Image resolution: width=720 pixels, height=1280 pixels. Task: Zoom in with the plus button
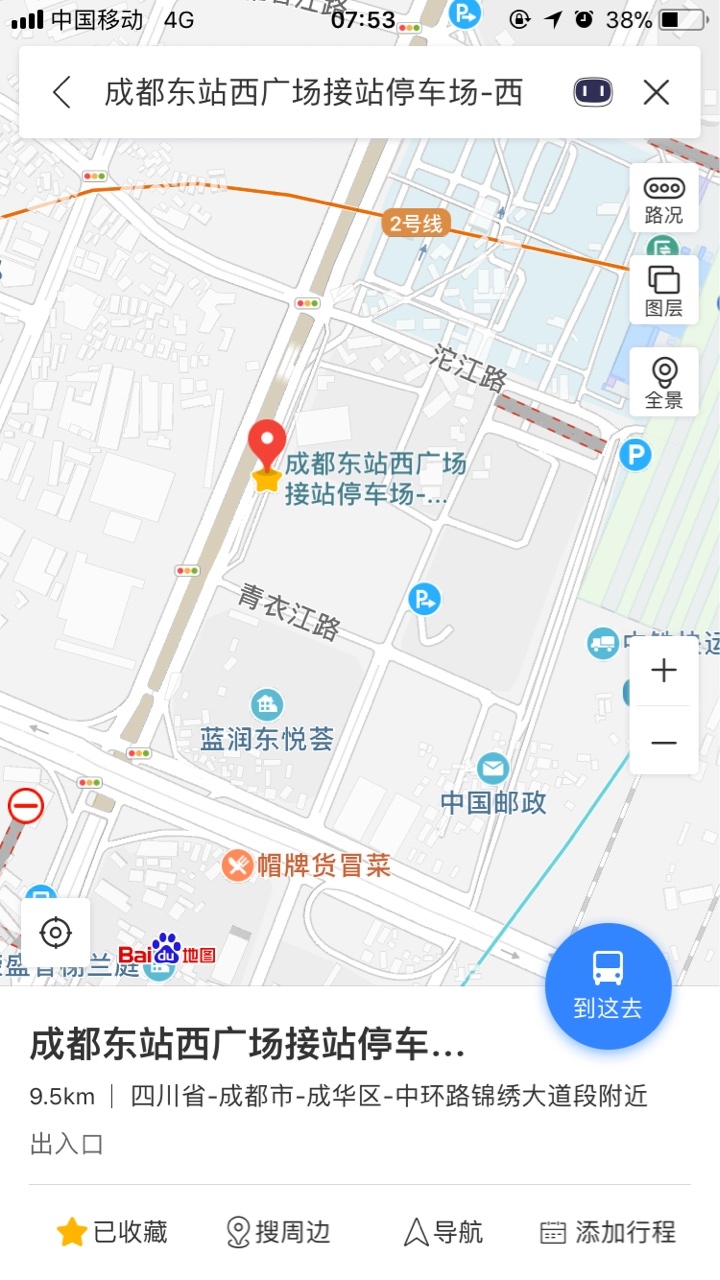[664, 670]
